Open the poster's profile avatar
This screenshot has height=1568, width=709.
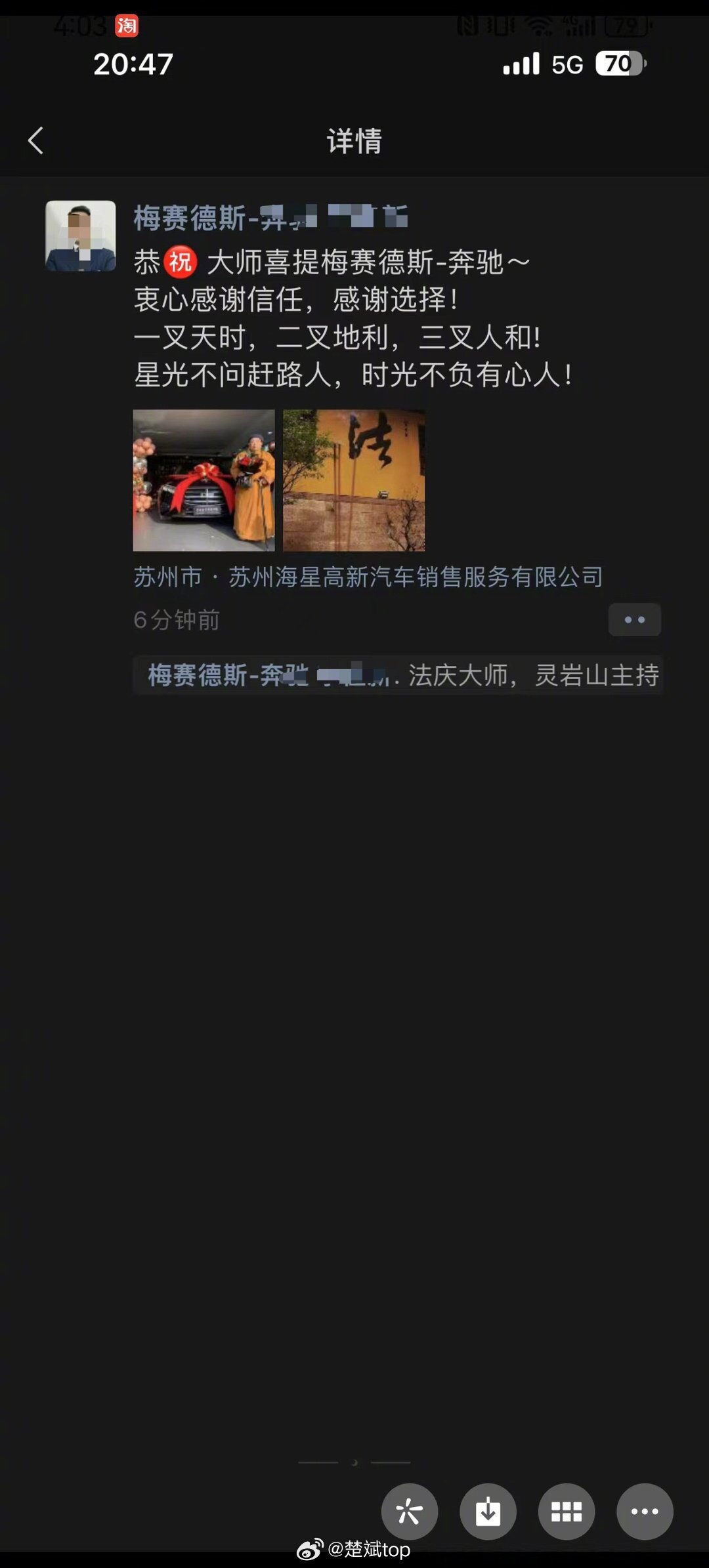point(81,236)
